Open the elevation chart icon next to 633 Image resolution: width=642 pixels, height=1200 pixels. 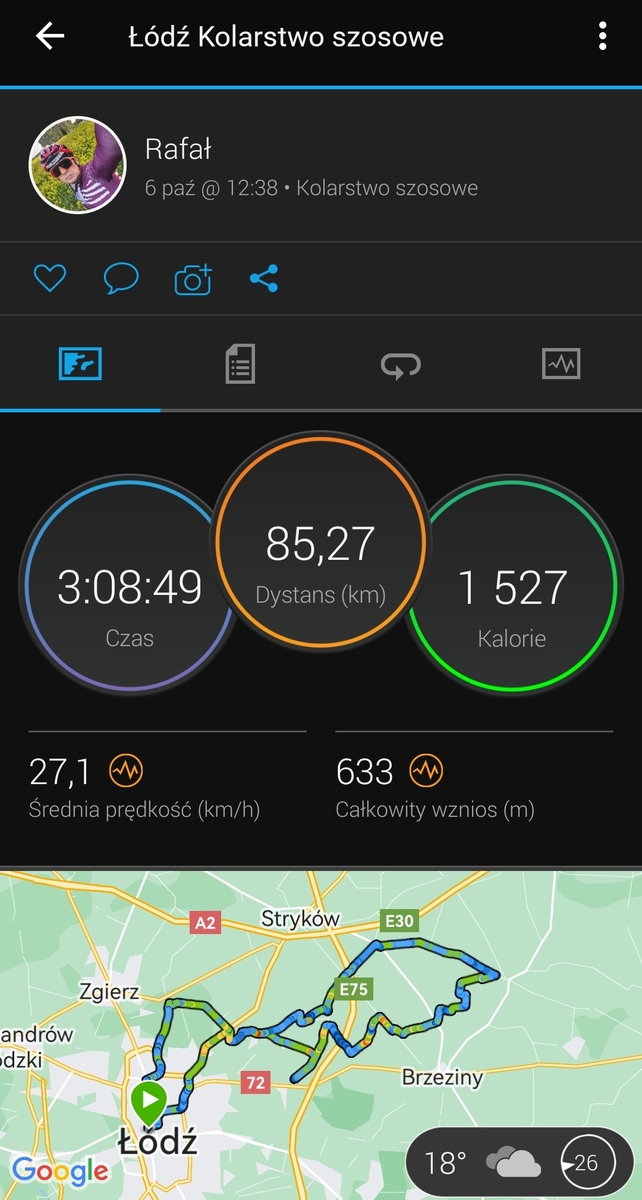(x=426, y=771)
